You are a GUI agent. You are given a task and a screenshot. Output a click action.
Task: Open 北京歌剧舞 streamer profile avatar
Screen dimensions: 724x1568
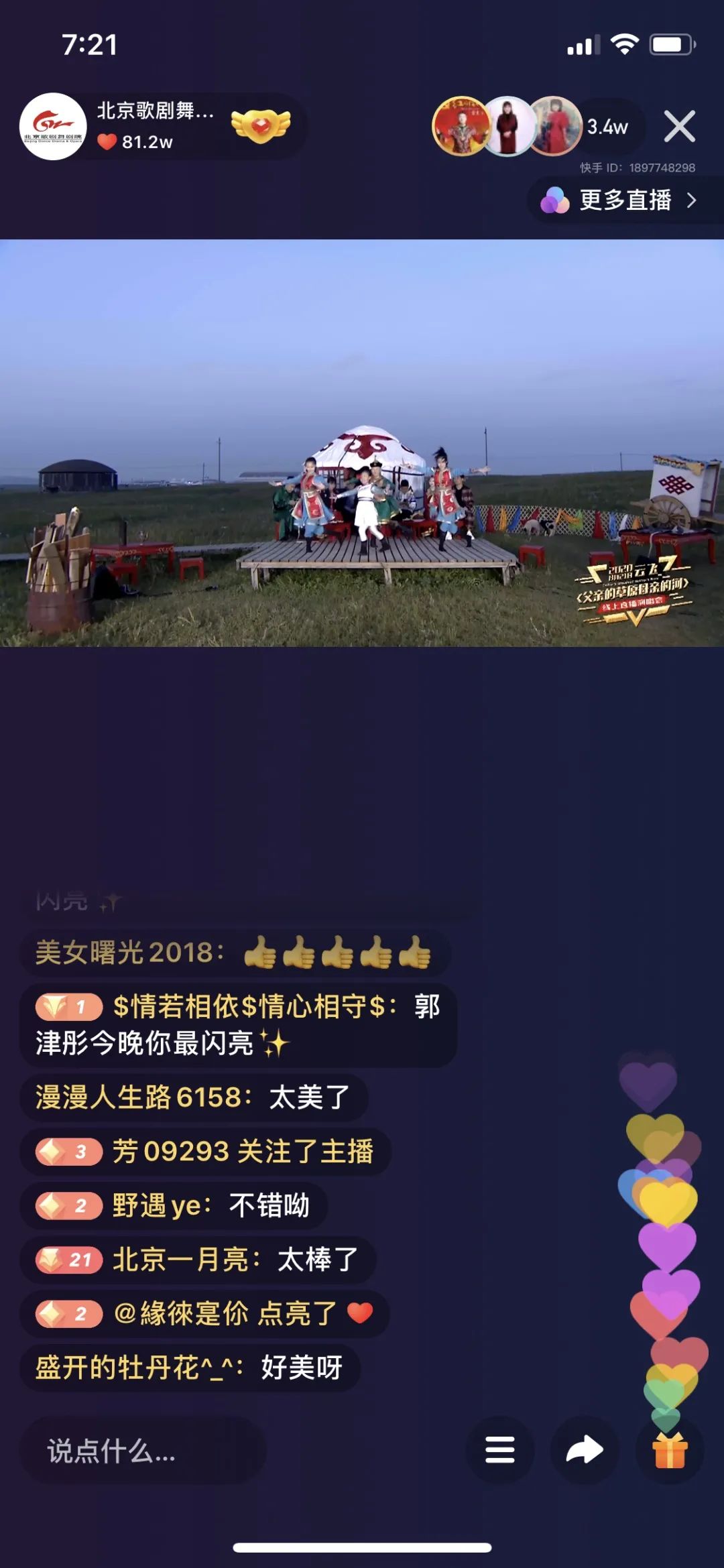[53, 126]
